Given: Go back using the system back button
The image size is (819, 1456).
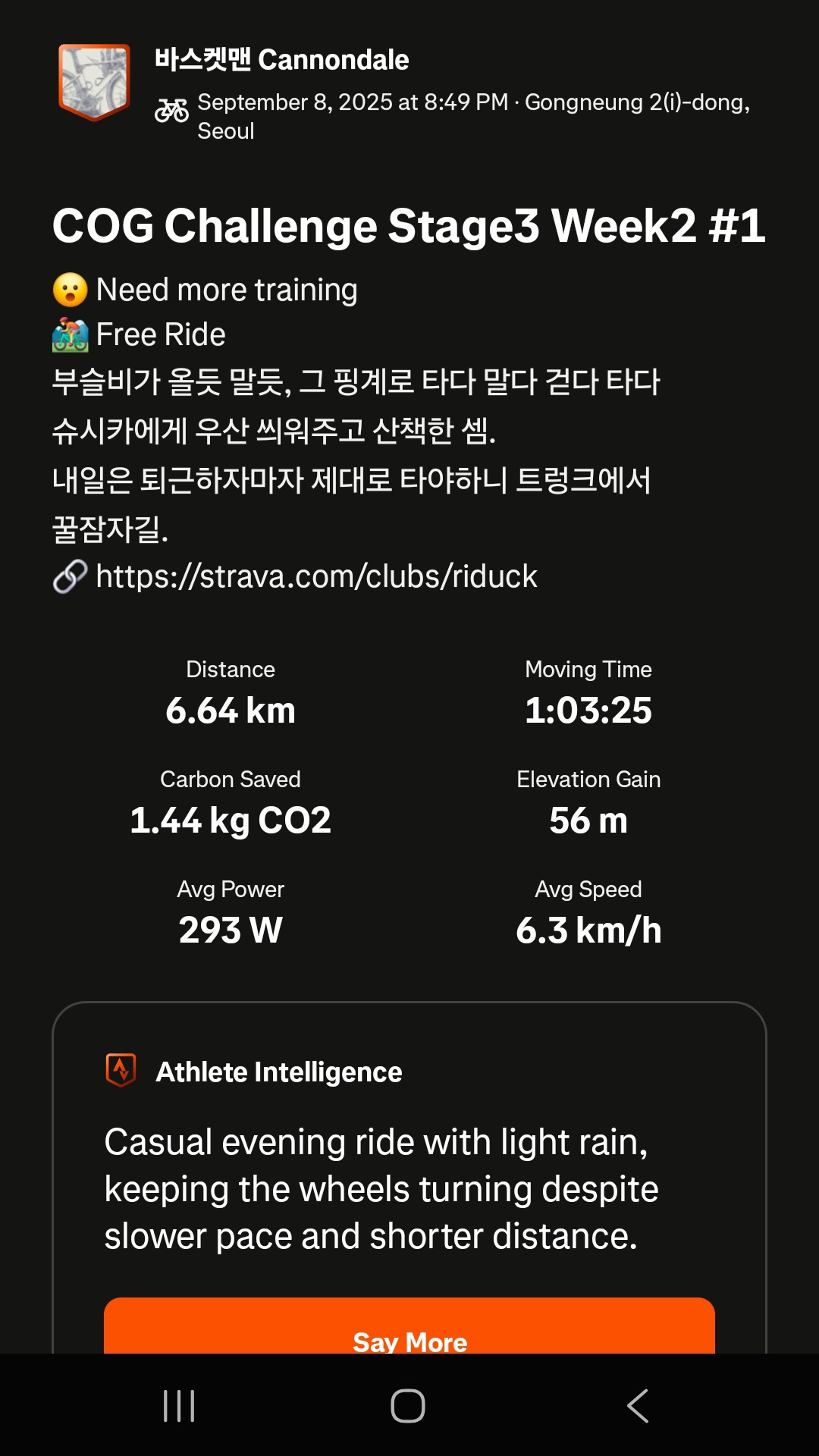Looking at the screenshot, I should tap(639, 1406).
